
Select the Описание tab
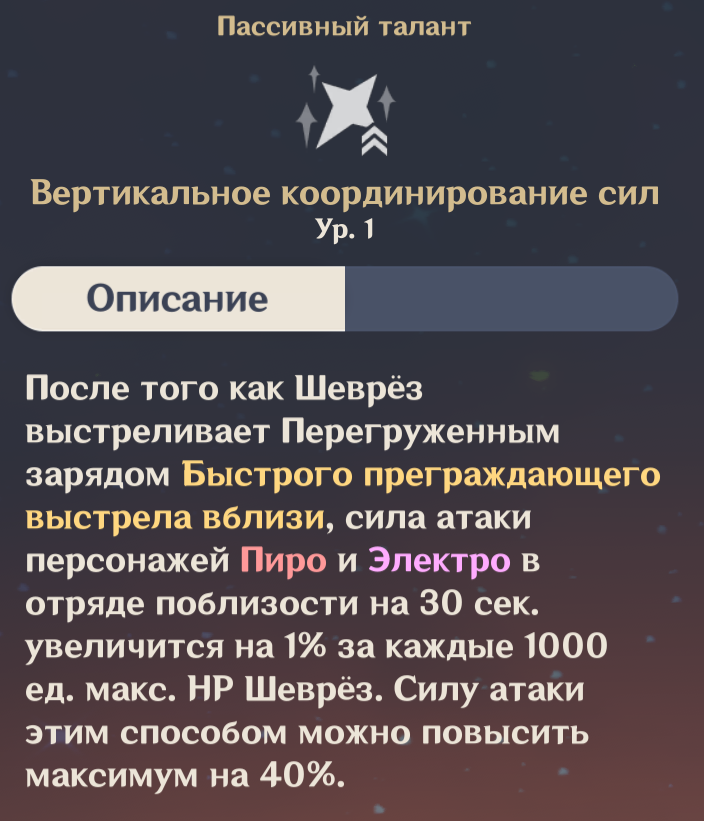[178, 299]
